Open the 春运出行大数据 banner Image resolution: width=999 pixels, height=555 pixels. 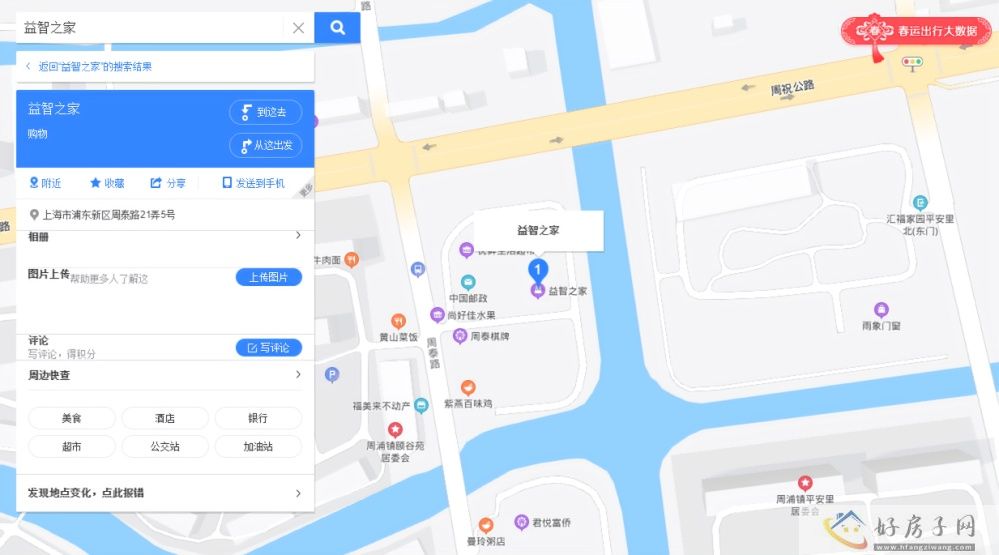point(908,31)
